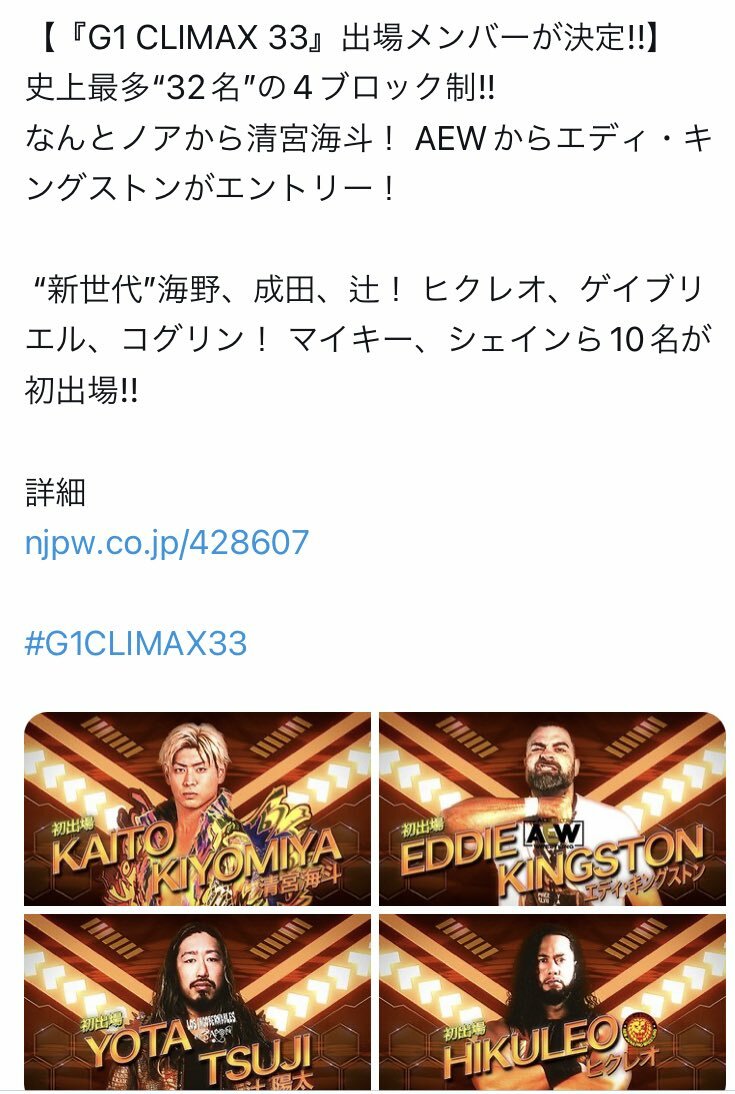The width and height of the screenshot is (735, 1094).
Task: Open the Hikuleo image
Action: (552, 1000)
